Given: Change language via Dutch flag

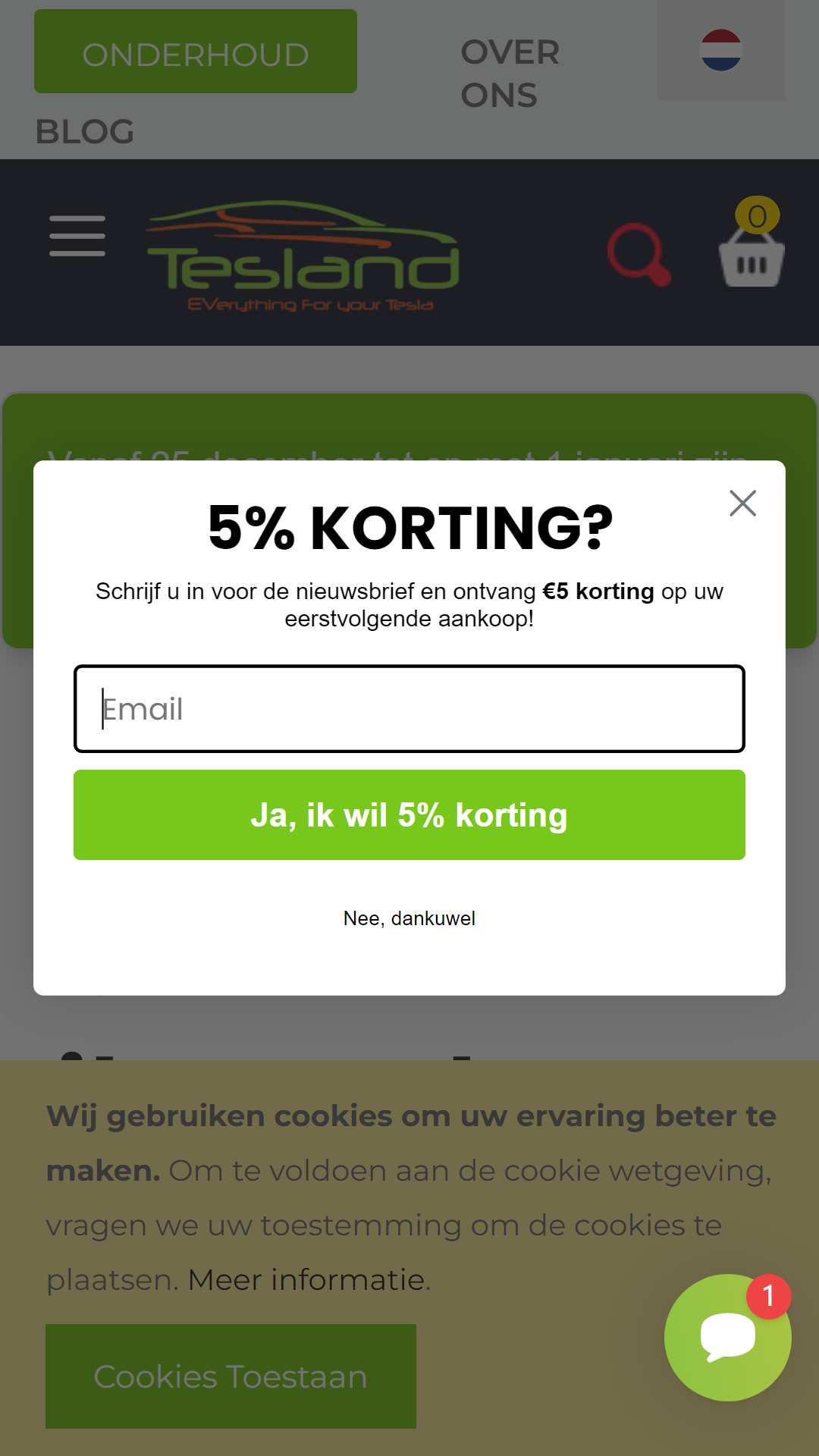Looking at the screenshot, I should point(720,50).
